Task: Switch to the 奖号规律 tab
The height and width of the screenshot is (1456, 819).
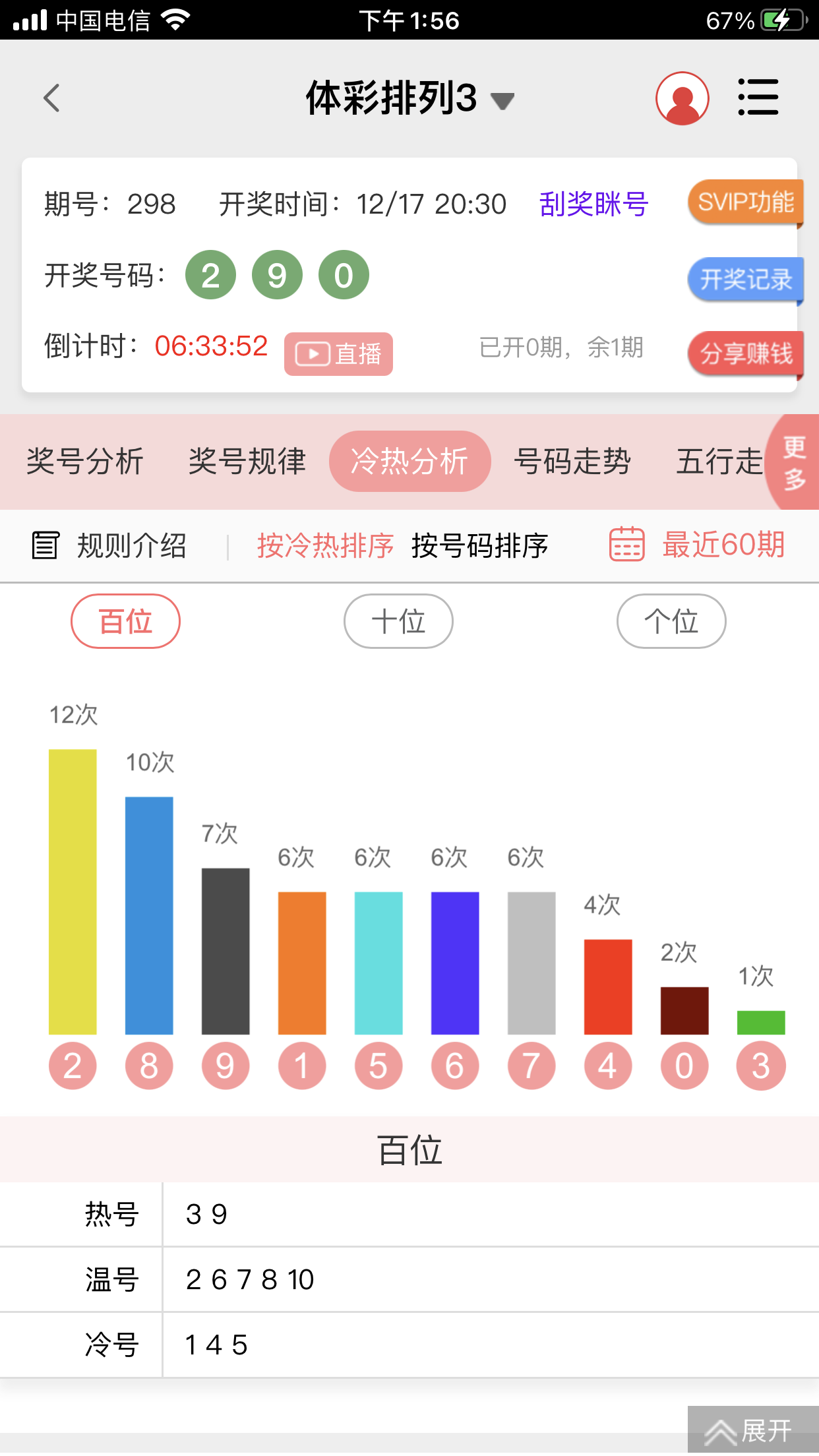Action: [x=247, y=461]
